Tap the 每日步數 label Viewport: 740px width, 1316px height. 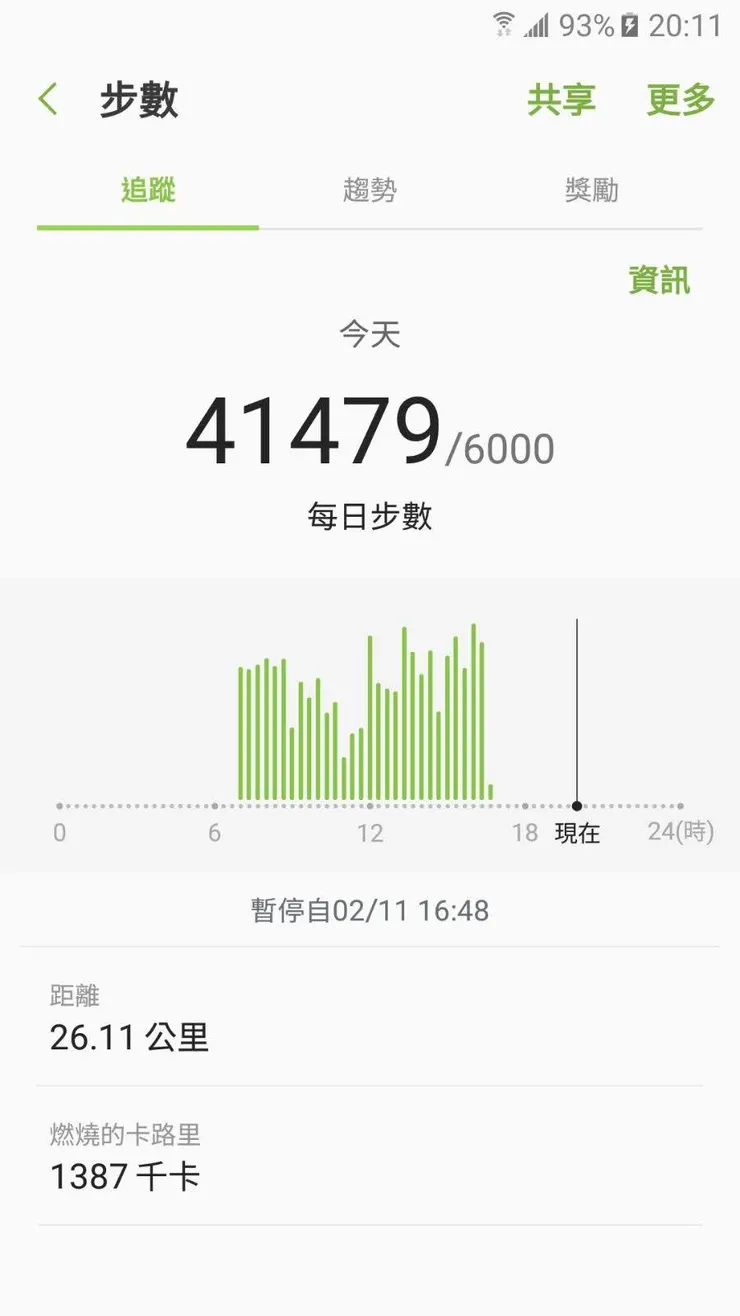click(x=370, y=516)
